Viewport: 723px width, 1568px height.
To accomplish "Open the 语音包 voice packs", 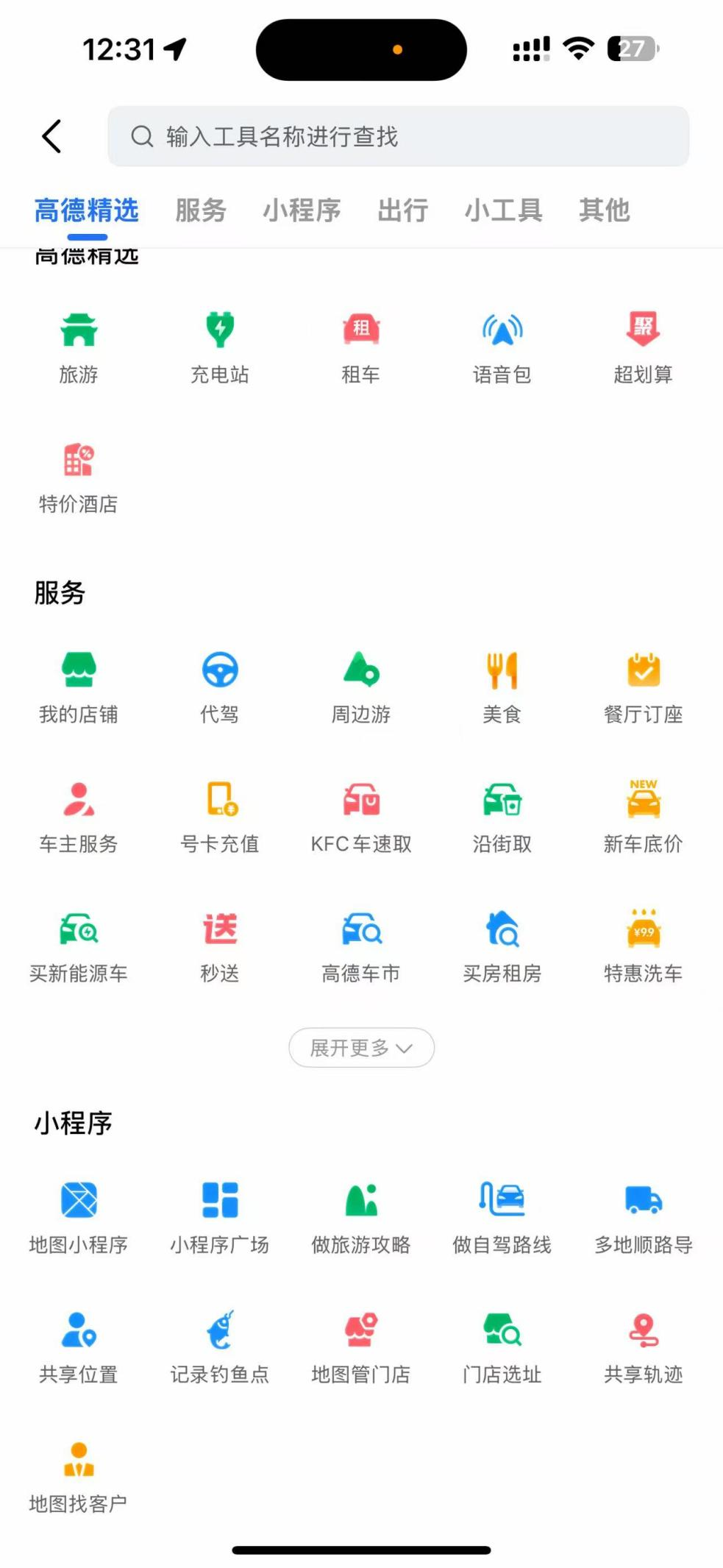I will point(502,347).
